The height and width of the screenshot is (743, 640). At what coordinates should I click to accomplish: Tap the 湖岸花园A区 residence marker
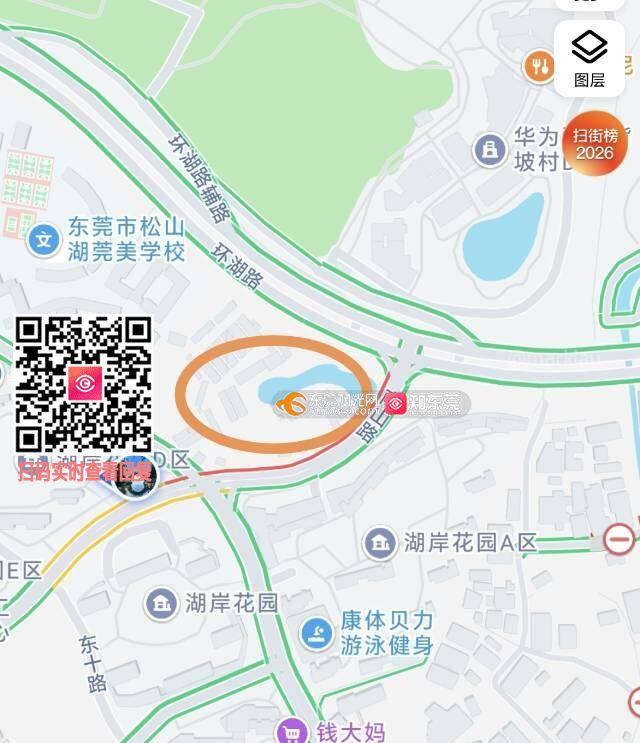coord(379,543)
